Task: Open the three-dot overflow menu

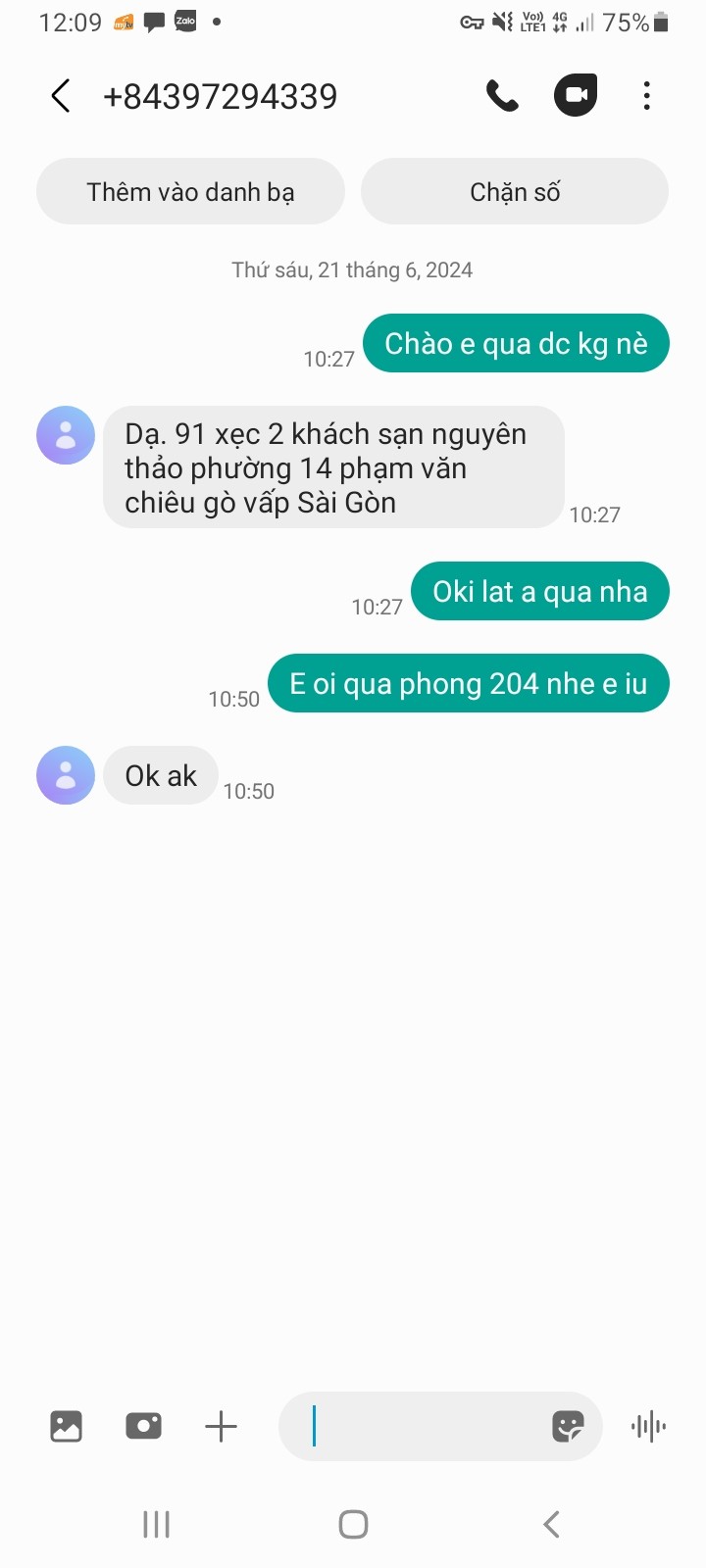Action: (646, 96)
